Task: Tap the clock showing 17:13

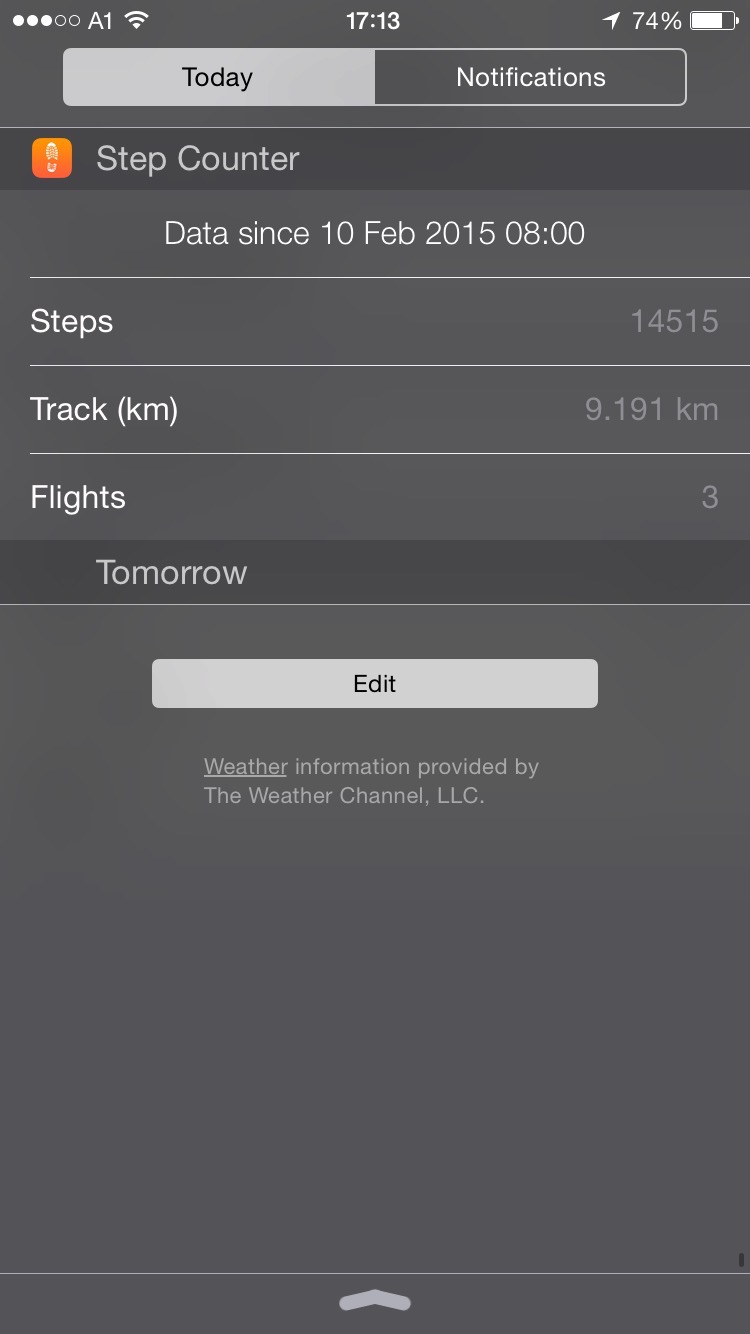Action: click(x=374, y=18)
